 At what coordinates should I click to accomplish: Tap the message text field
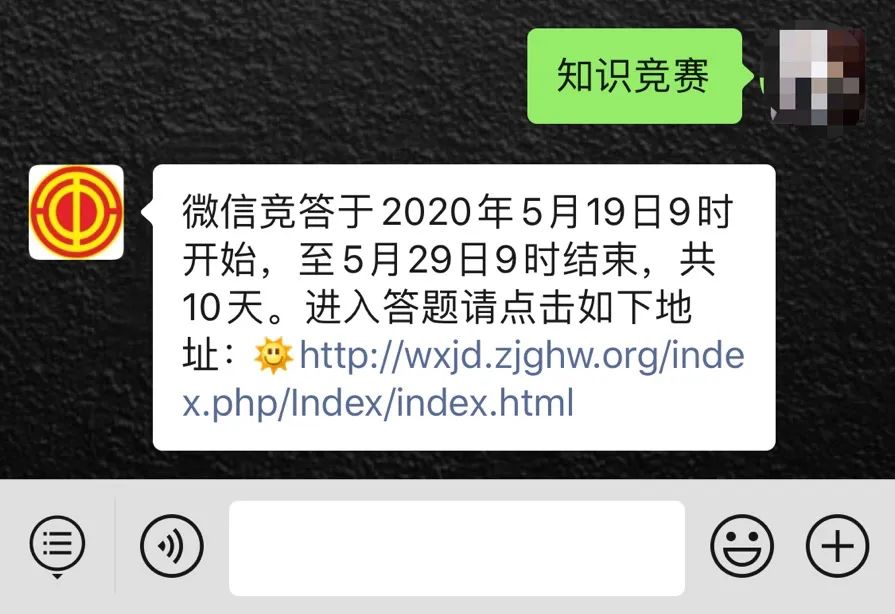tap(456, 547)
